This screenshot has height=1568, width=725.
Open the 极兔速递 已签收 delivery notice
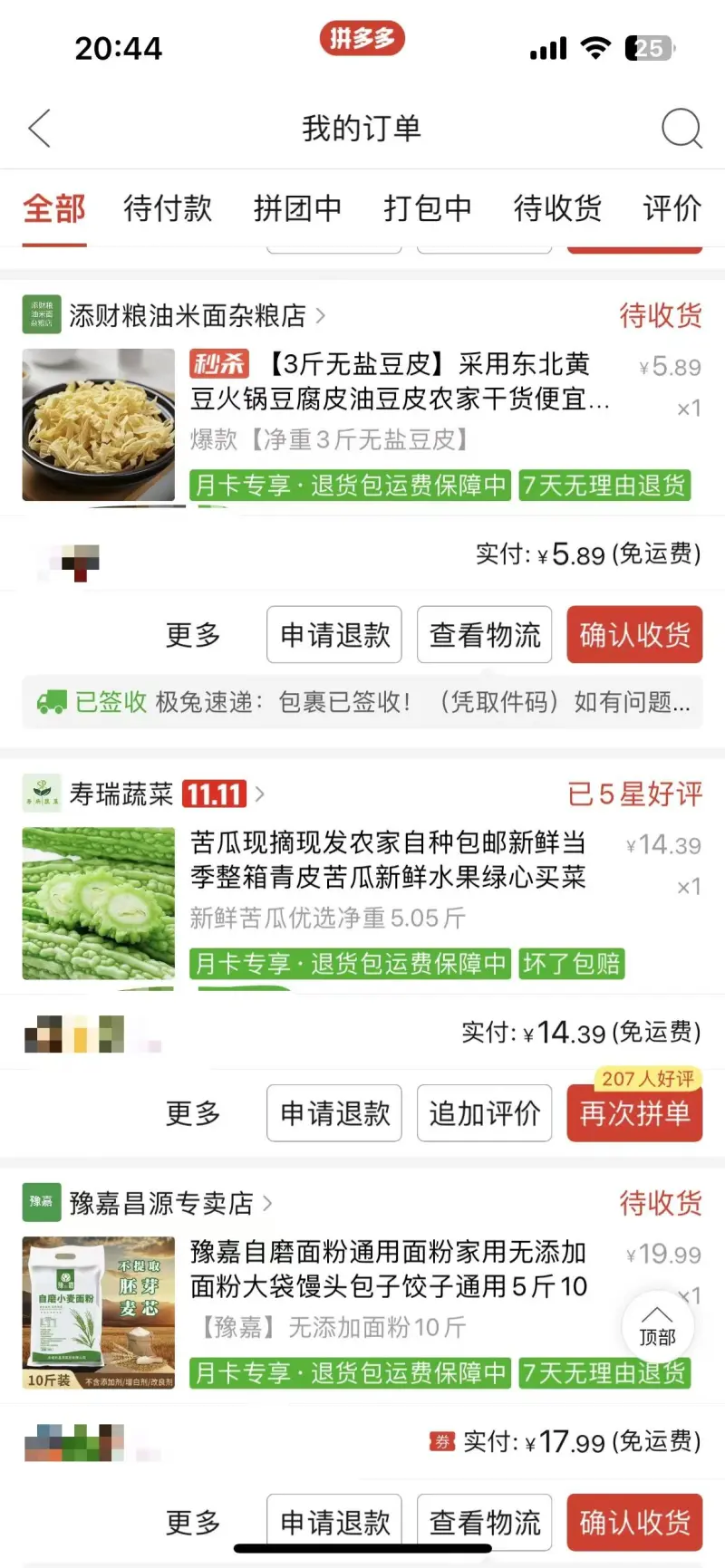click(362, 702)
